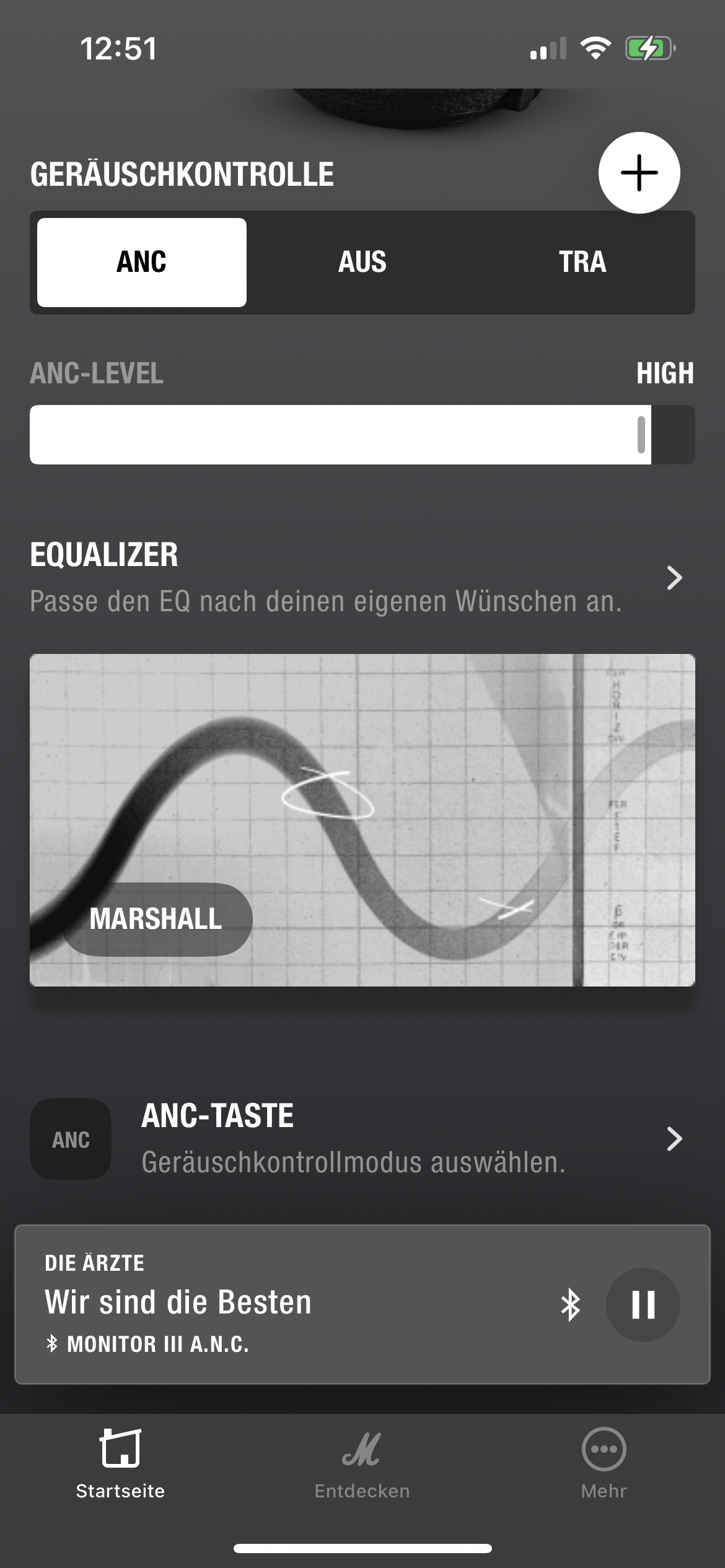
Task: Pause Wir sind die Besten playback
Action: tap(643, 1305)
